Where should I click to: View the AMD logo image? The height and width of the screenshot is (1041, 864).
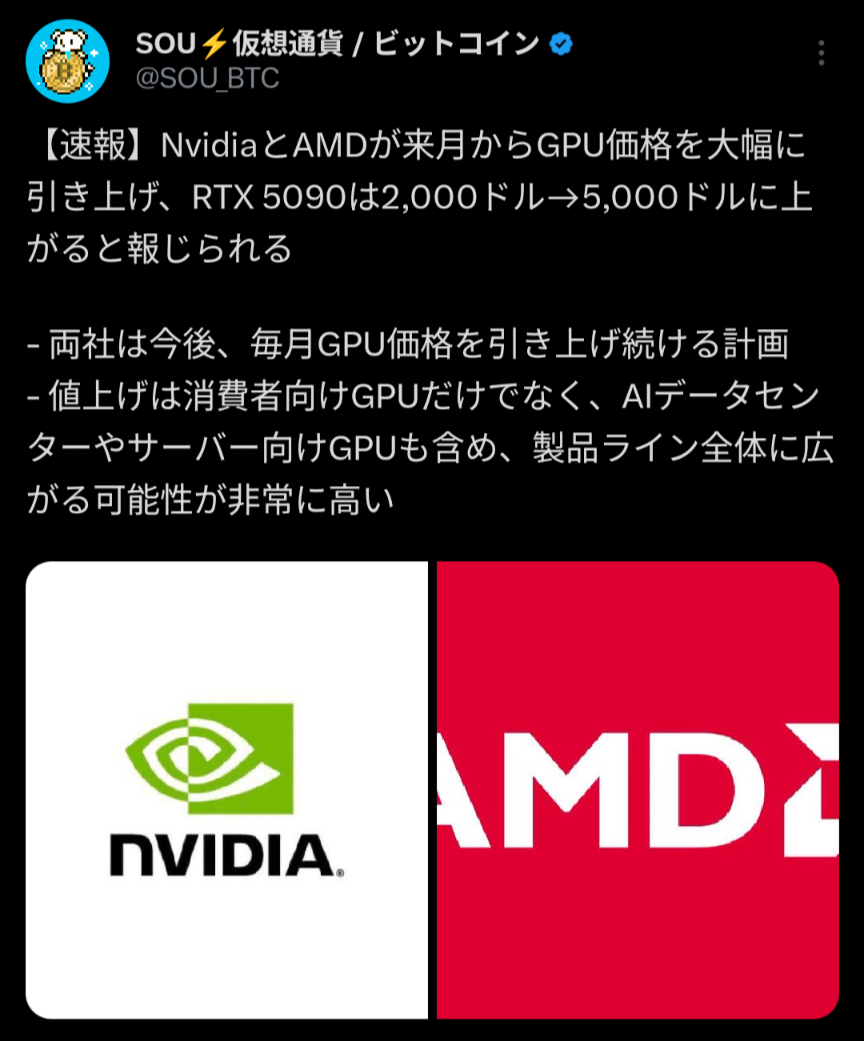point(638,789)
